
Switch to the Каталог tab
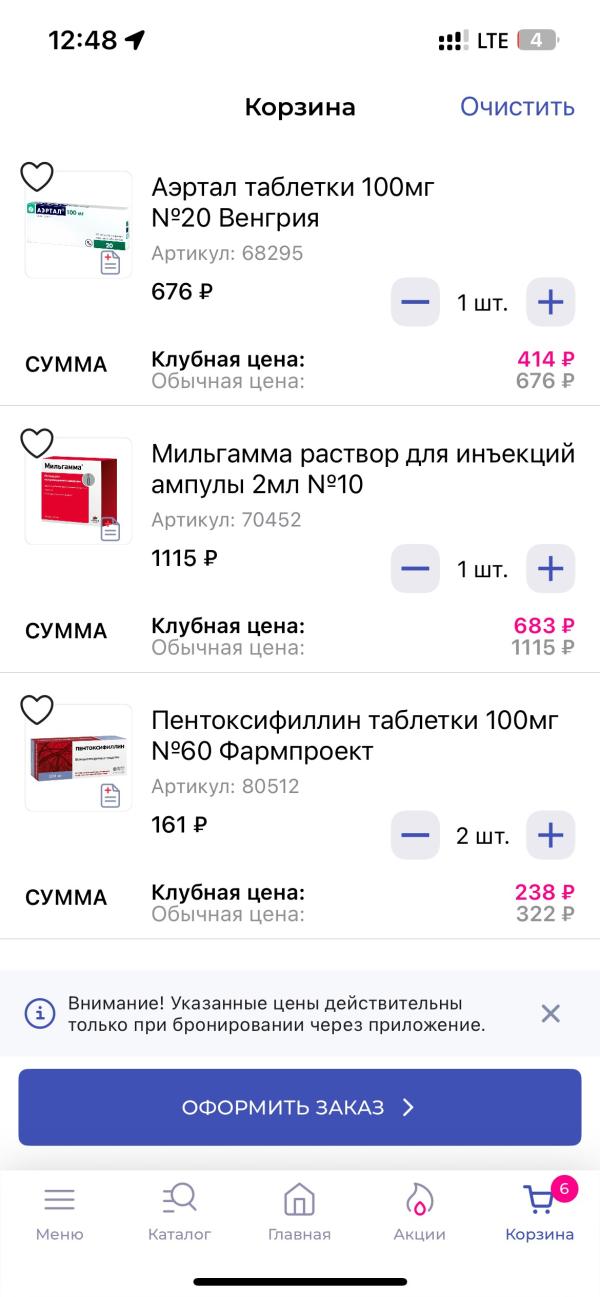click(180, 1211)
